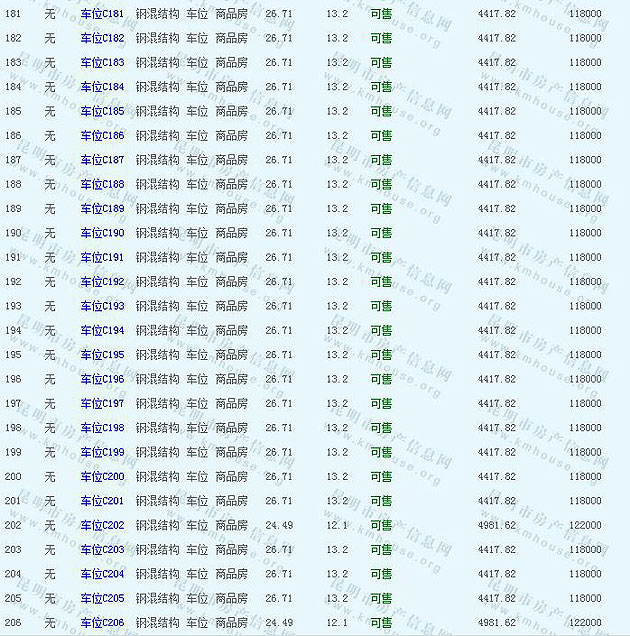Tap the 车位C196 link
The width and height of the screenshot is (630, 636).
(x=103, y=379)
